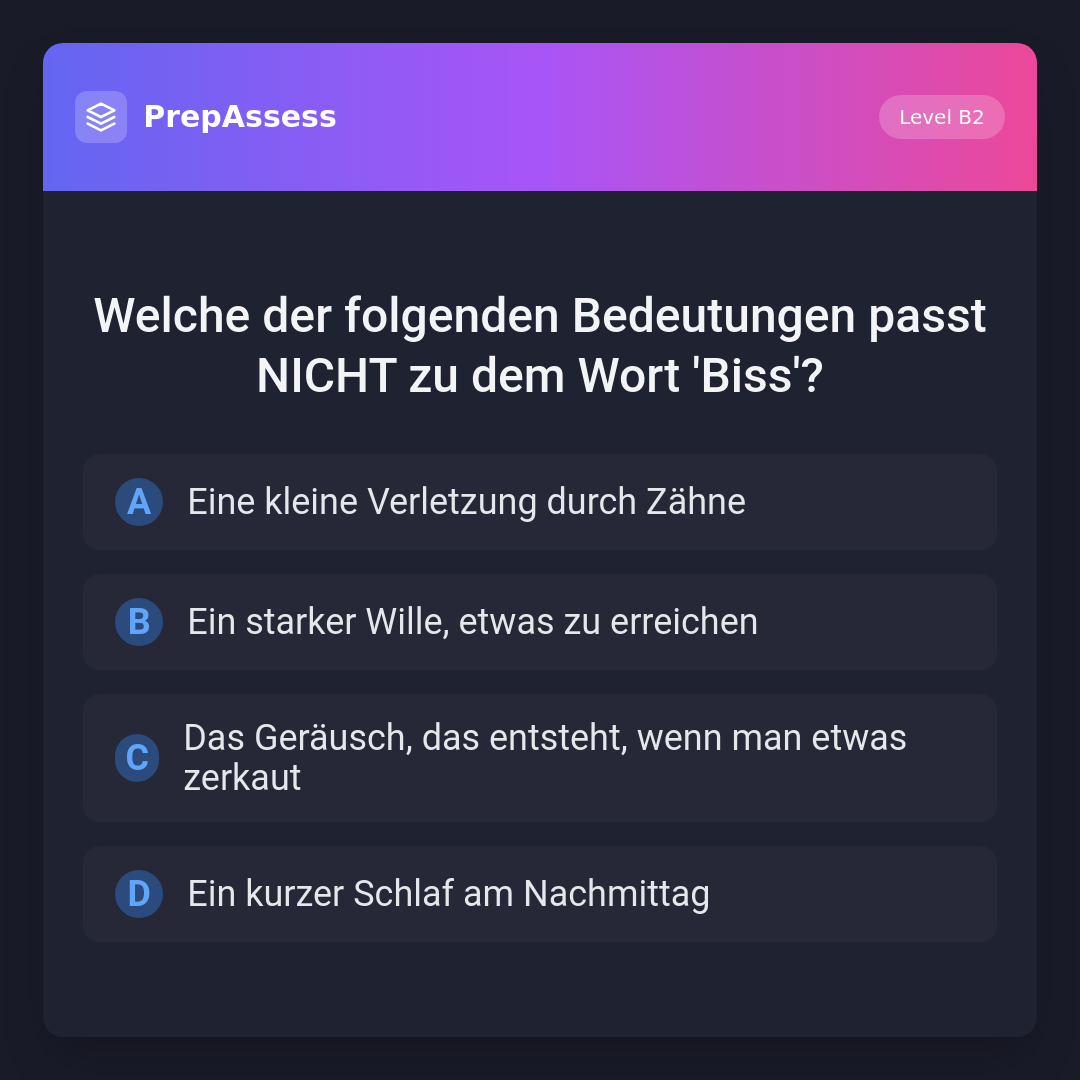Choose answer B, Ein starker Wille
Image resolution: width=1080 pixels, height=1080 pixels.
(x=540, y=622)
